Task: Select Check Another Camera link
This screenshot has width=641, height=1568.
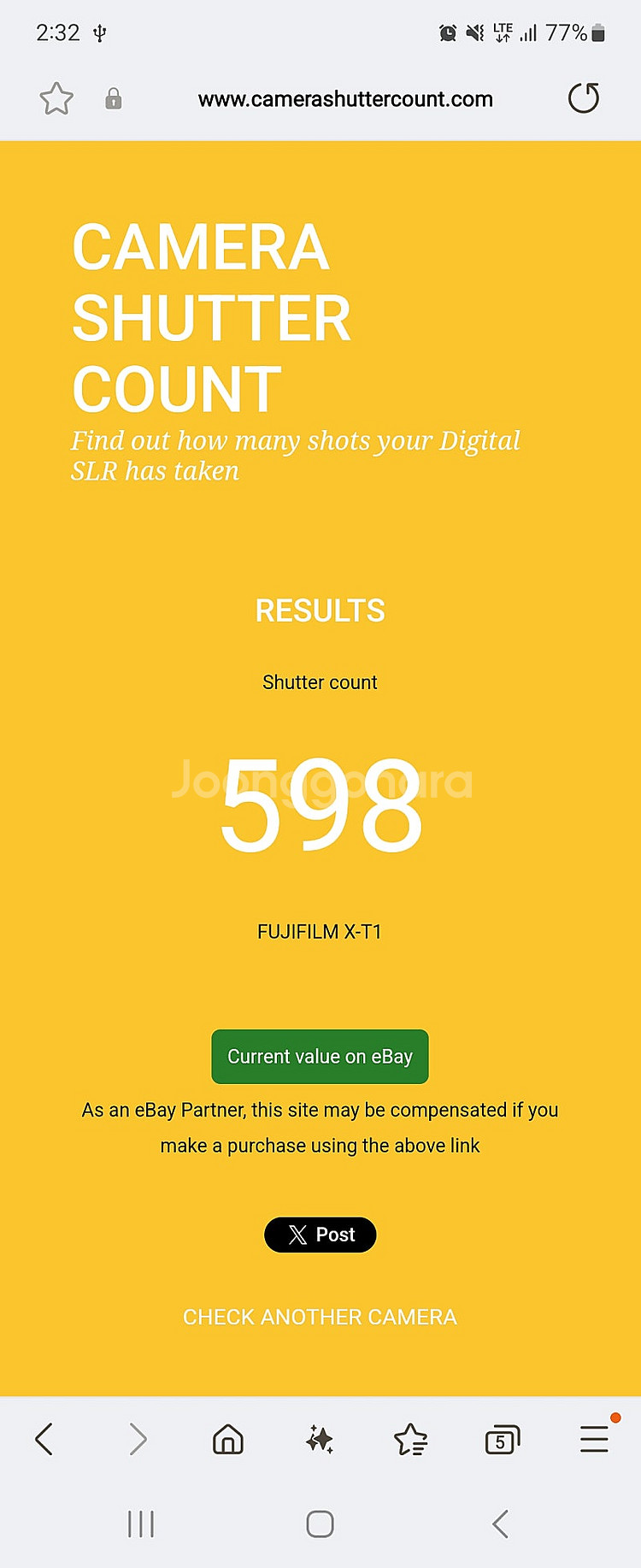Action: point(320,1317)
